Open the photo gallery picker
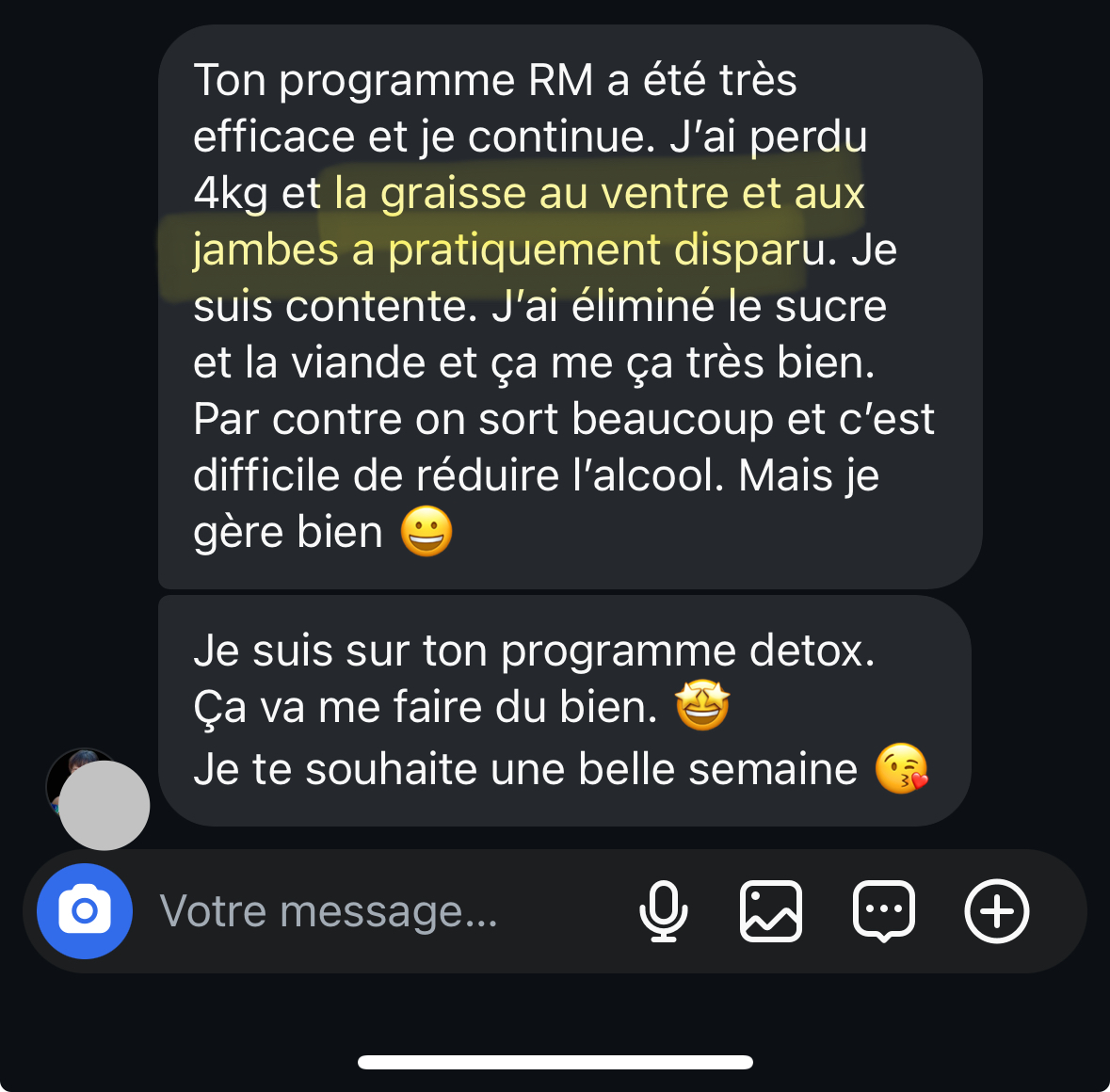 tap(771, 911)
